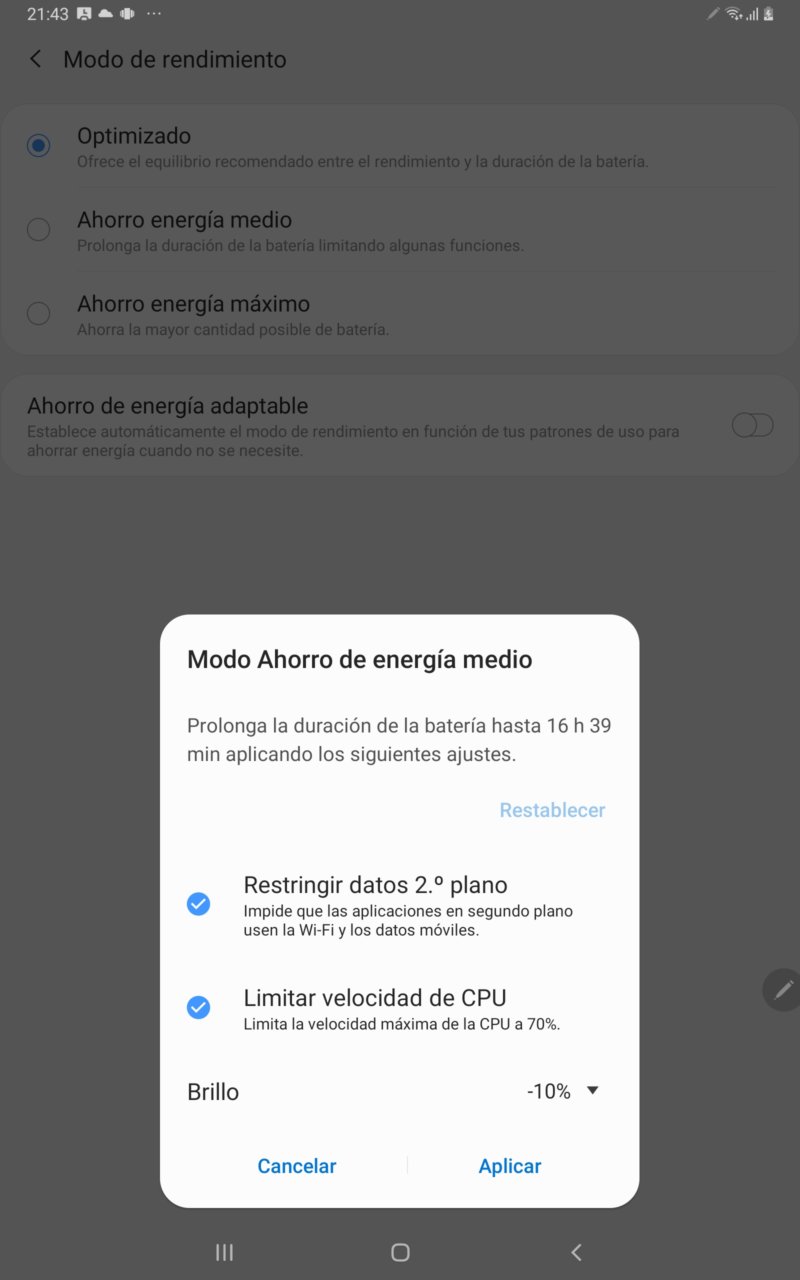
Task: Tap the system back navigation button
Action: coord(576,1252)
